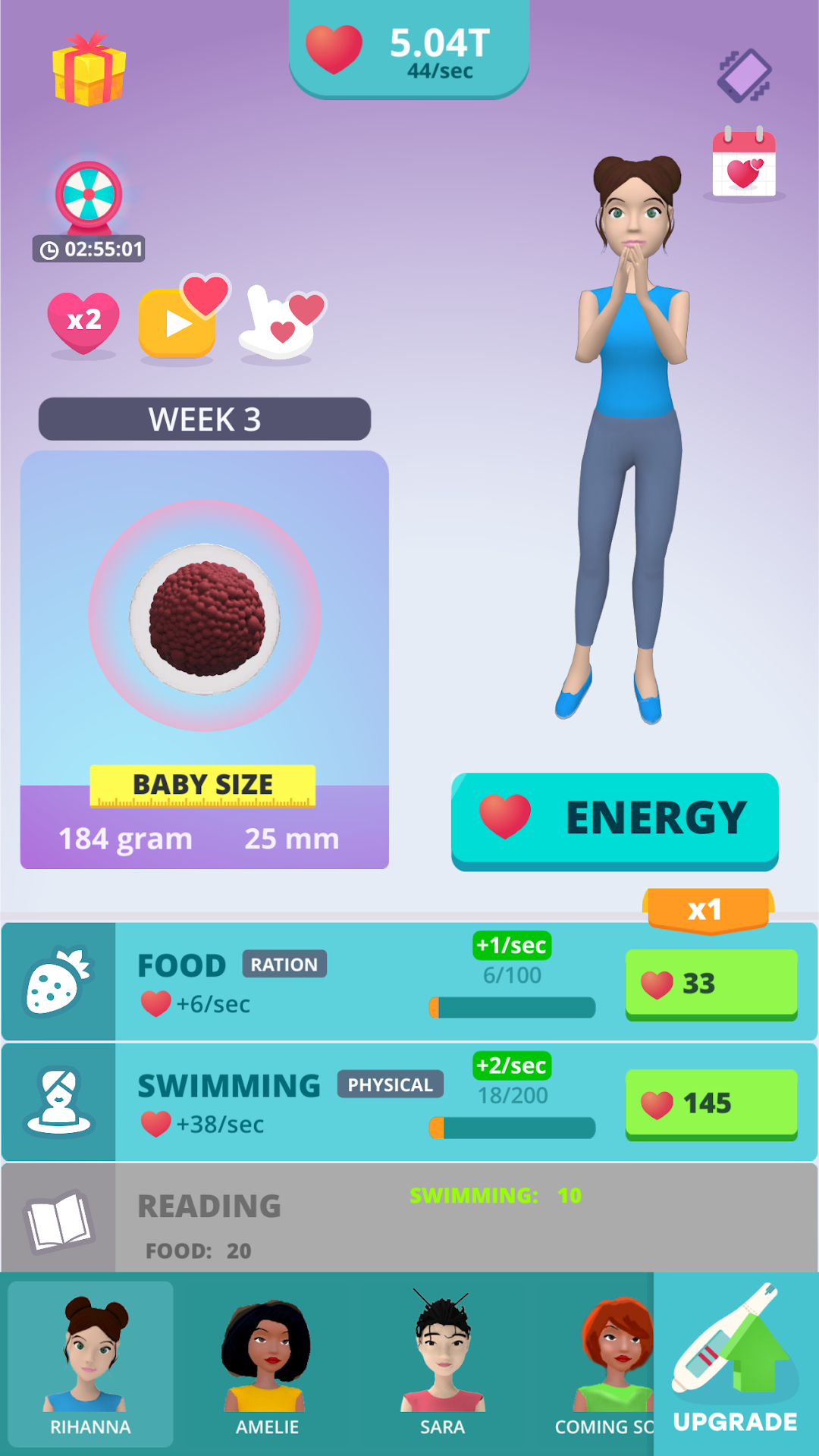Activate the auto-tap hand boost
Screen dimensions: 819x1456
point(279,322)
